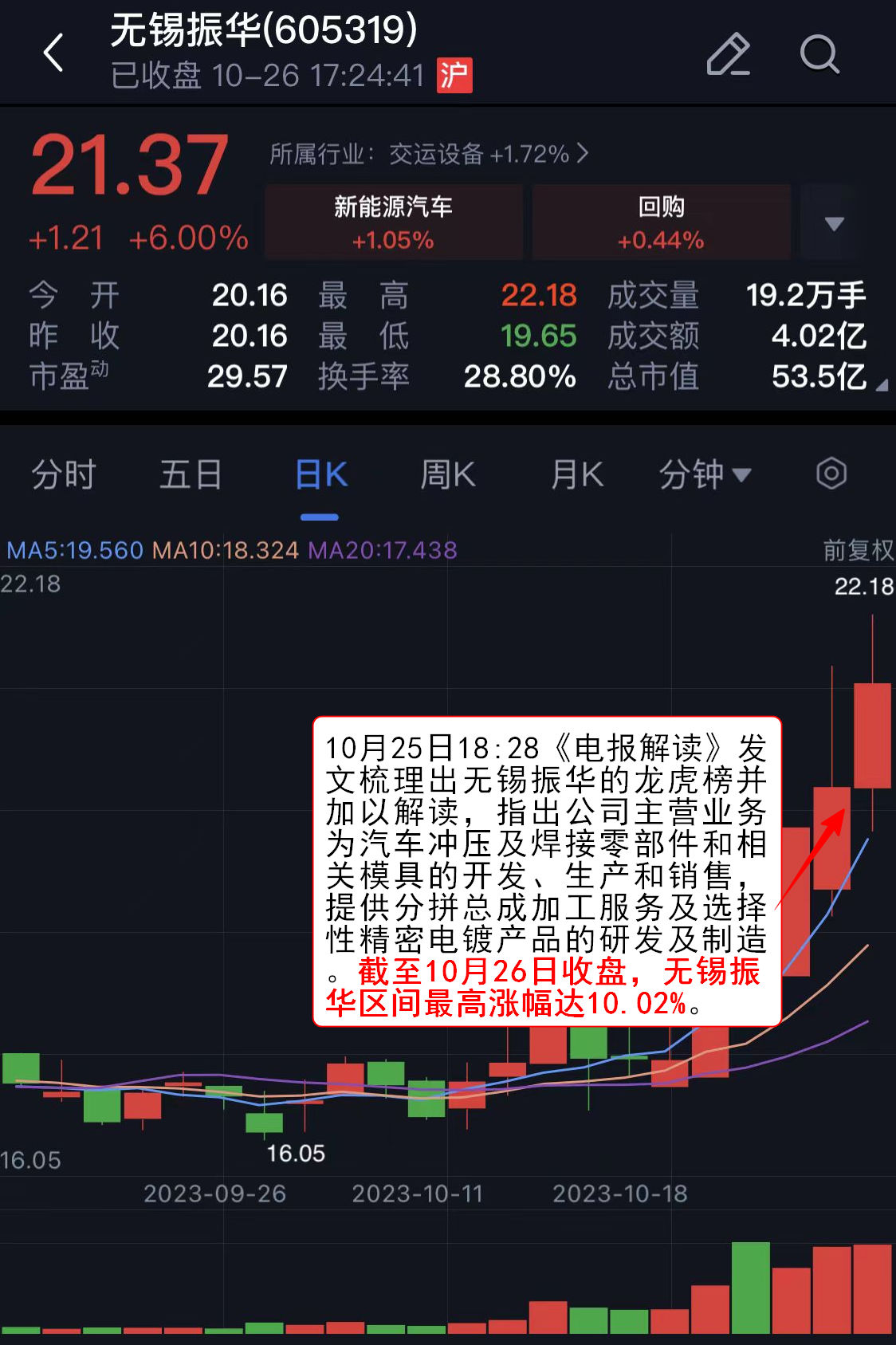This screenshot has height=1345, width=896.
Task: Expand quote details via the corner triangle
Action: [881, 385]
